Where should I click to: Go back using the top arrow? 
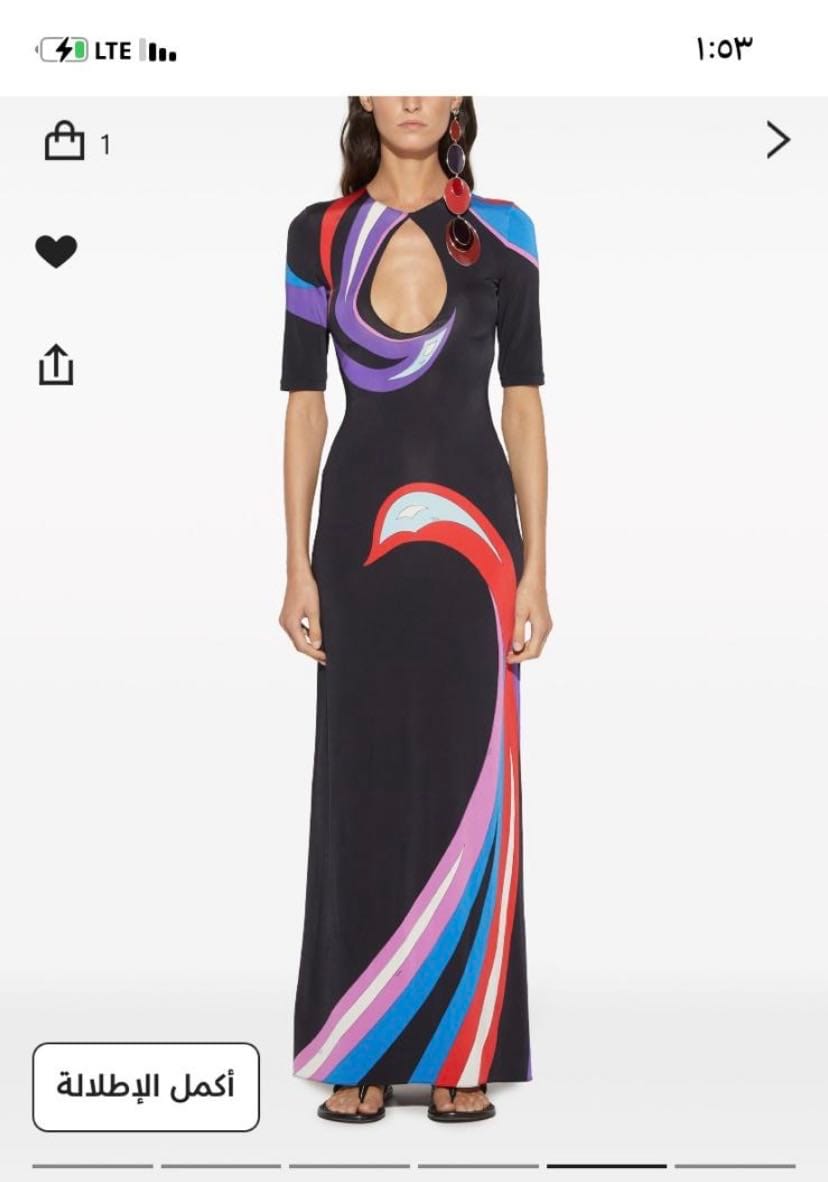point(778,141)
